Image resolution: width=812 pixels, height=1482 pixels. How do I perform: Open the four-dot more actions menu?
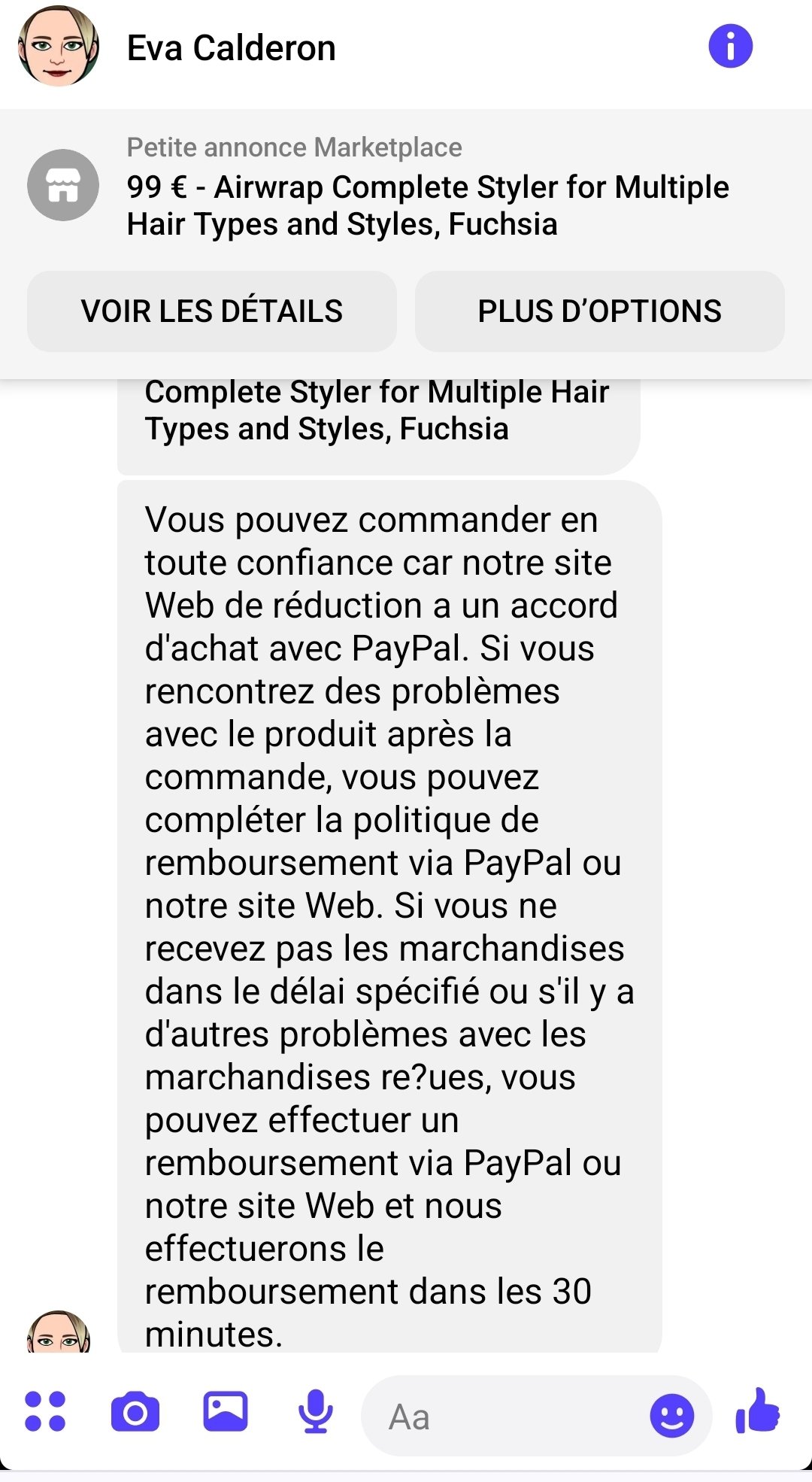(x=45, y=1411)
